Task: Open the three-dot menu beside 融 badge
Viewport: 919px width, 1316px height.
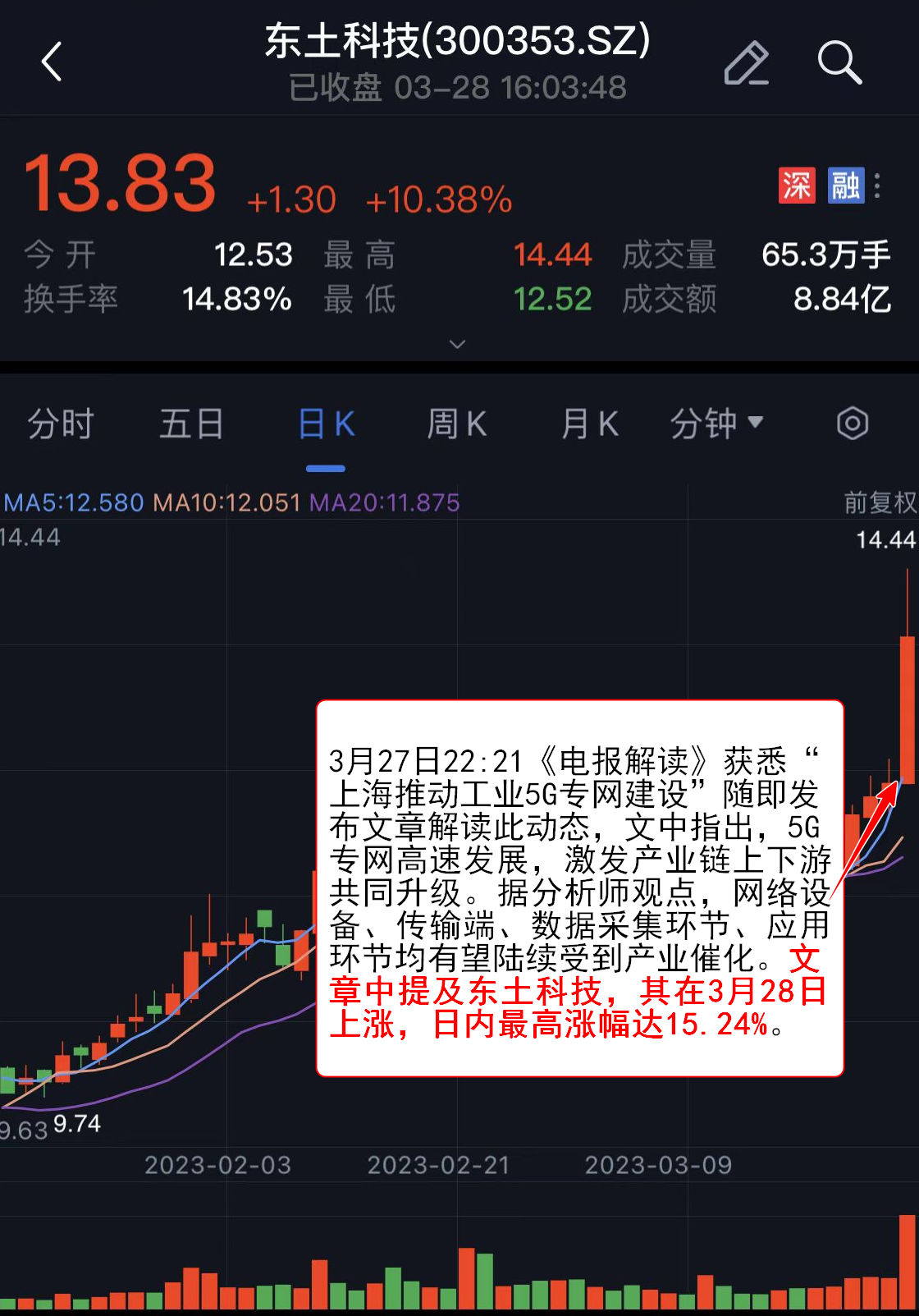Action: coord(878,186)
